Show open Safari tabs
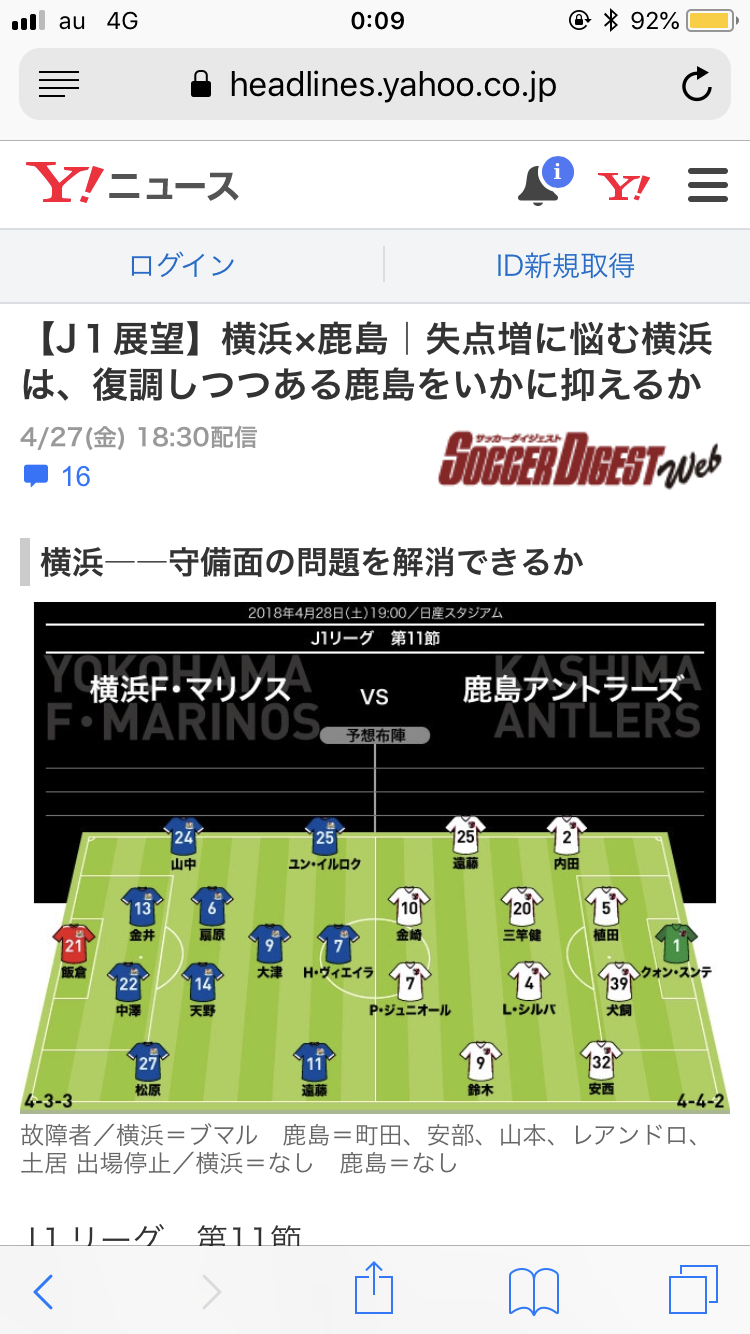Viewport: 750px width, 1334px height. [x=694, y=1292]
